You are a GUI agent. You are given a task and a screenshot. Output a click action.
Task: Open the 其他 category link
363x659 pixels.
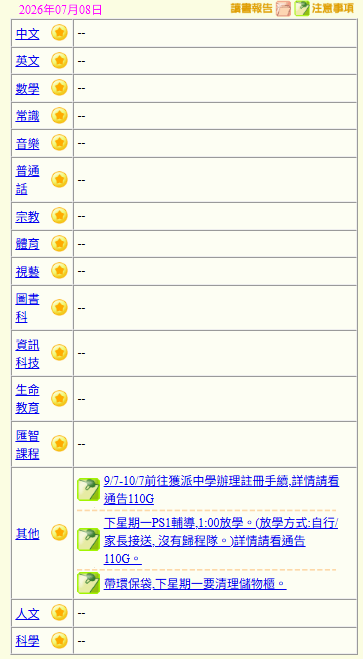[27, 534]
